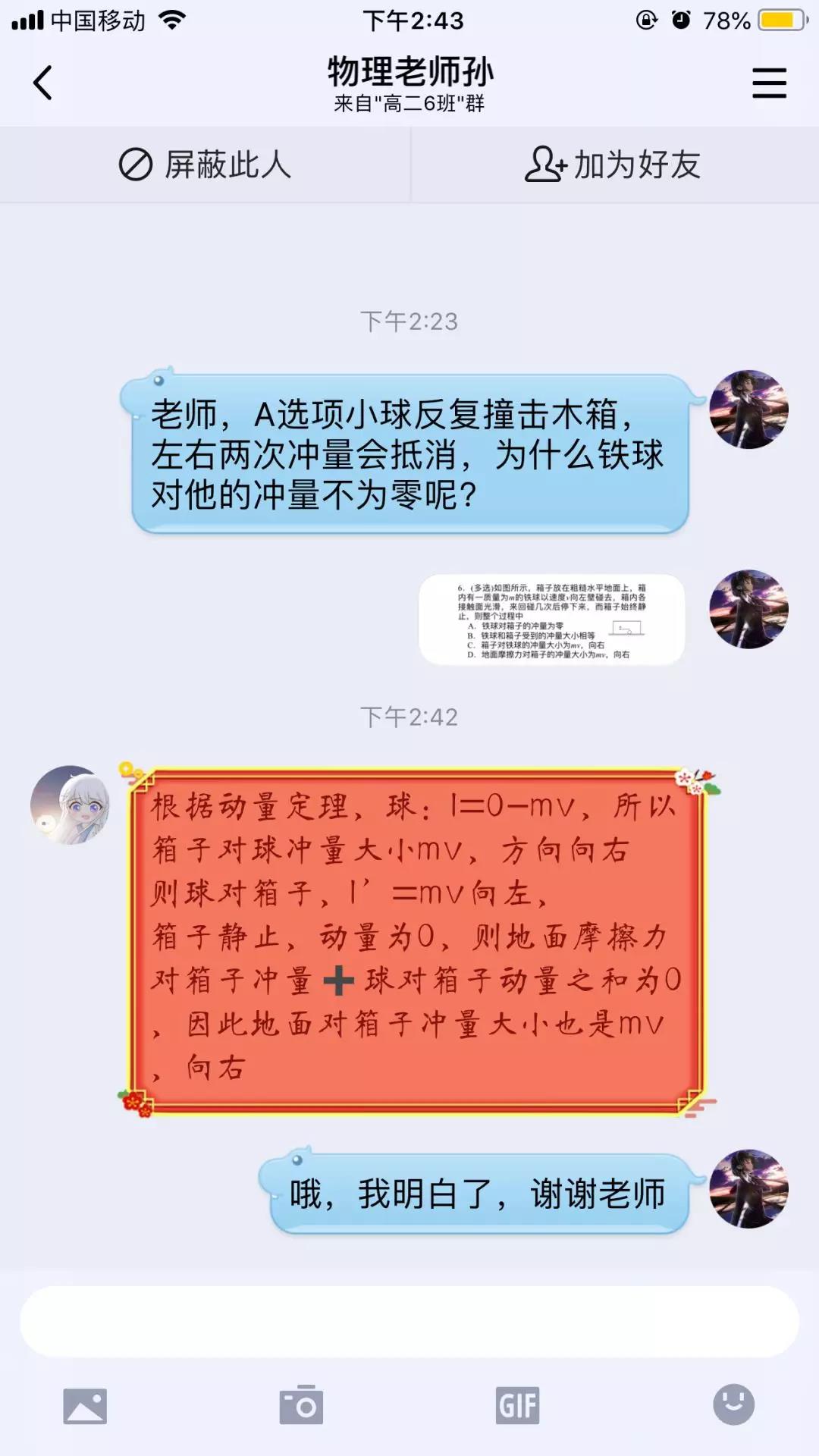Screen dimensions: 819x1456
Task: Open the emoji panel
Action: (733, 1404)
